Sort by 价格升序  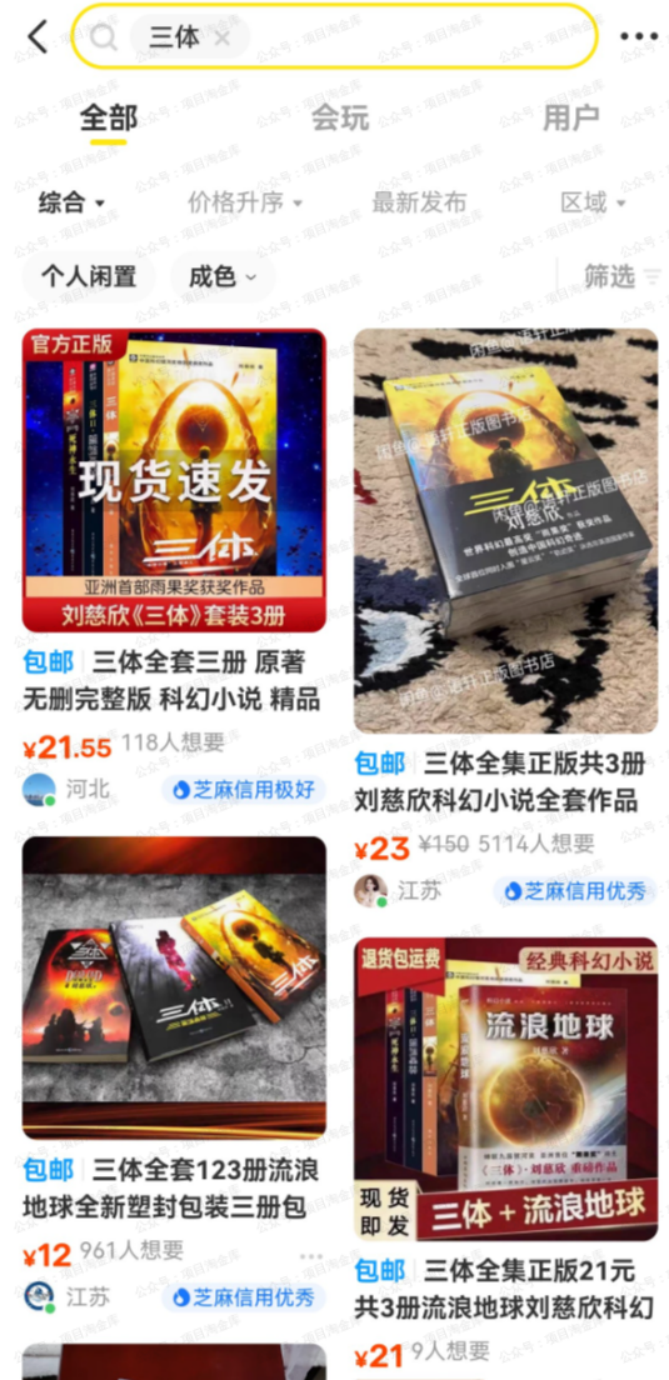[245, 203]
